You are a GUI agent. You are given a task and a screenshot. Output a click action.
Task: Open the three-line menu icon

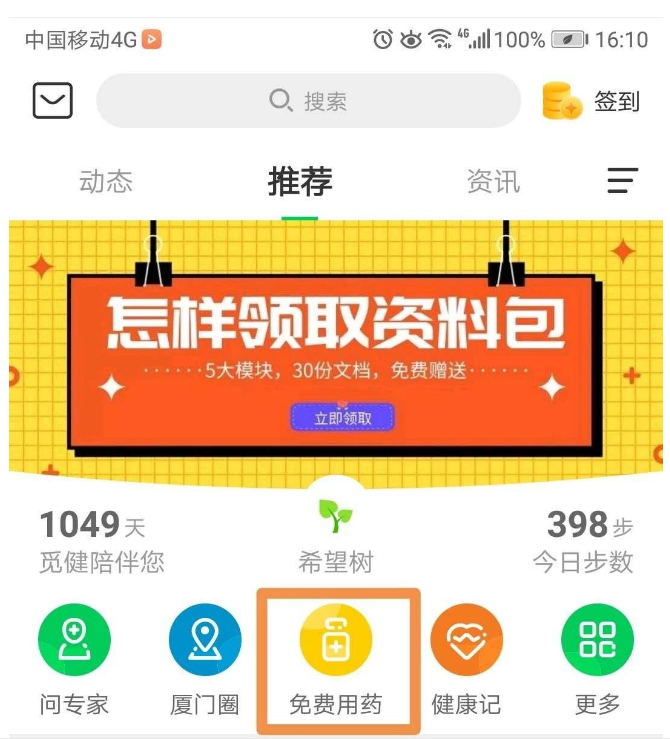(x=622, y=181)
